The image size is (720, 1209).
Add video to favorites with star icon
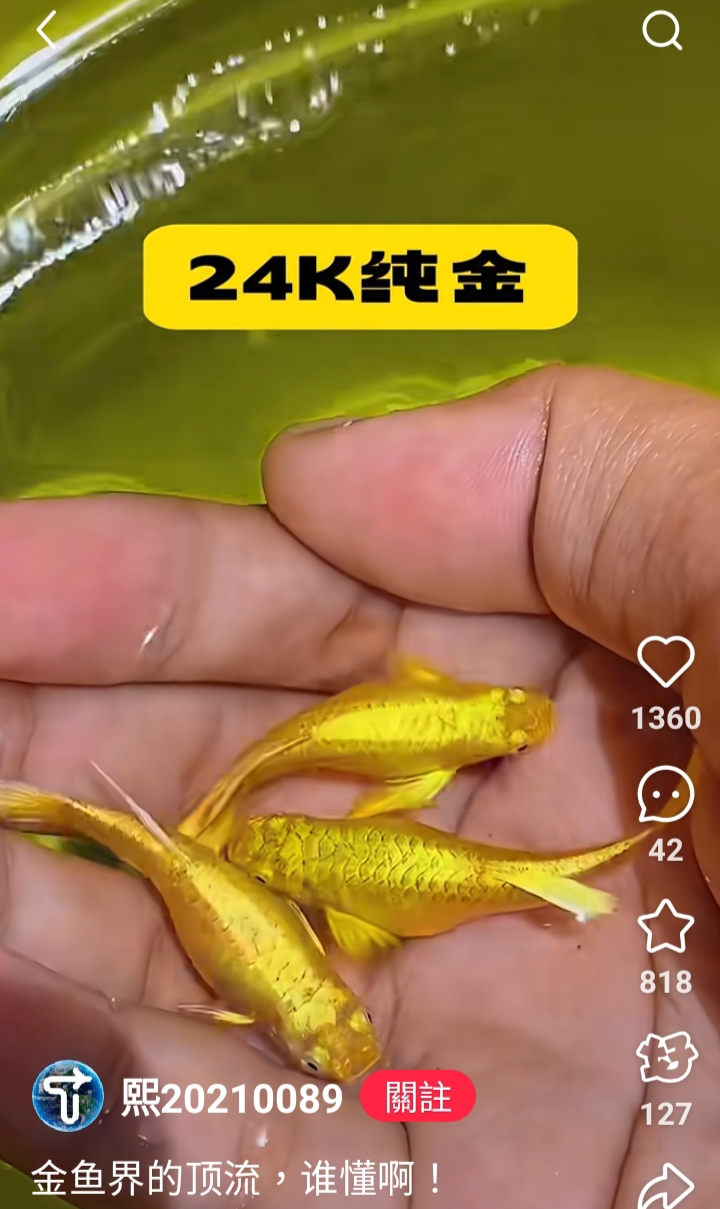(666, 926)
